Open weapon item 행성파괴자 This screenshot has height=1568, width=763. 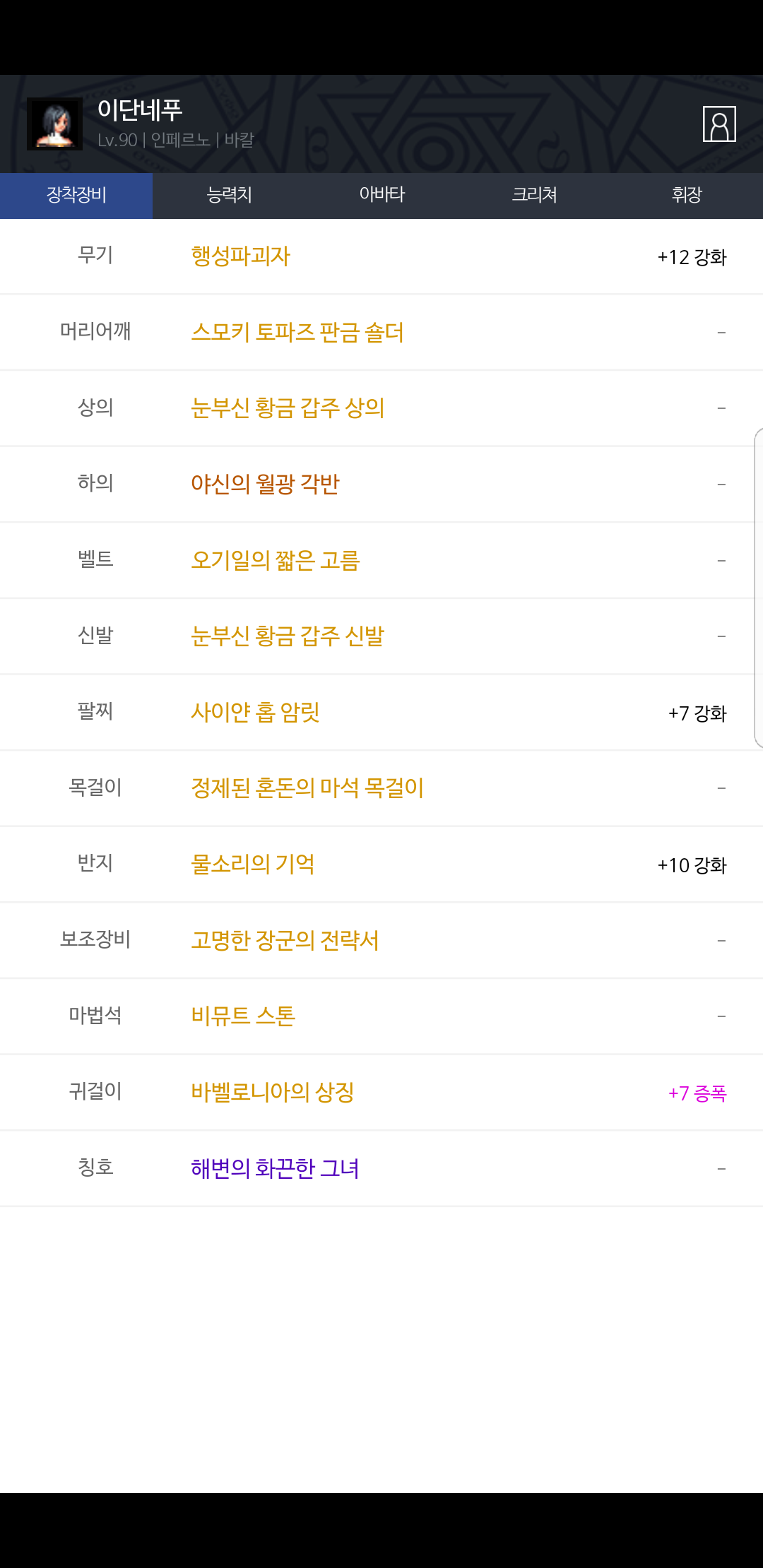pos(241,256)
